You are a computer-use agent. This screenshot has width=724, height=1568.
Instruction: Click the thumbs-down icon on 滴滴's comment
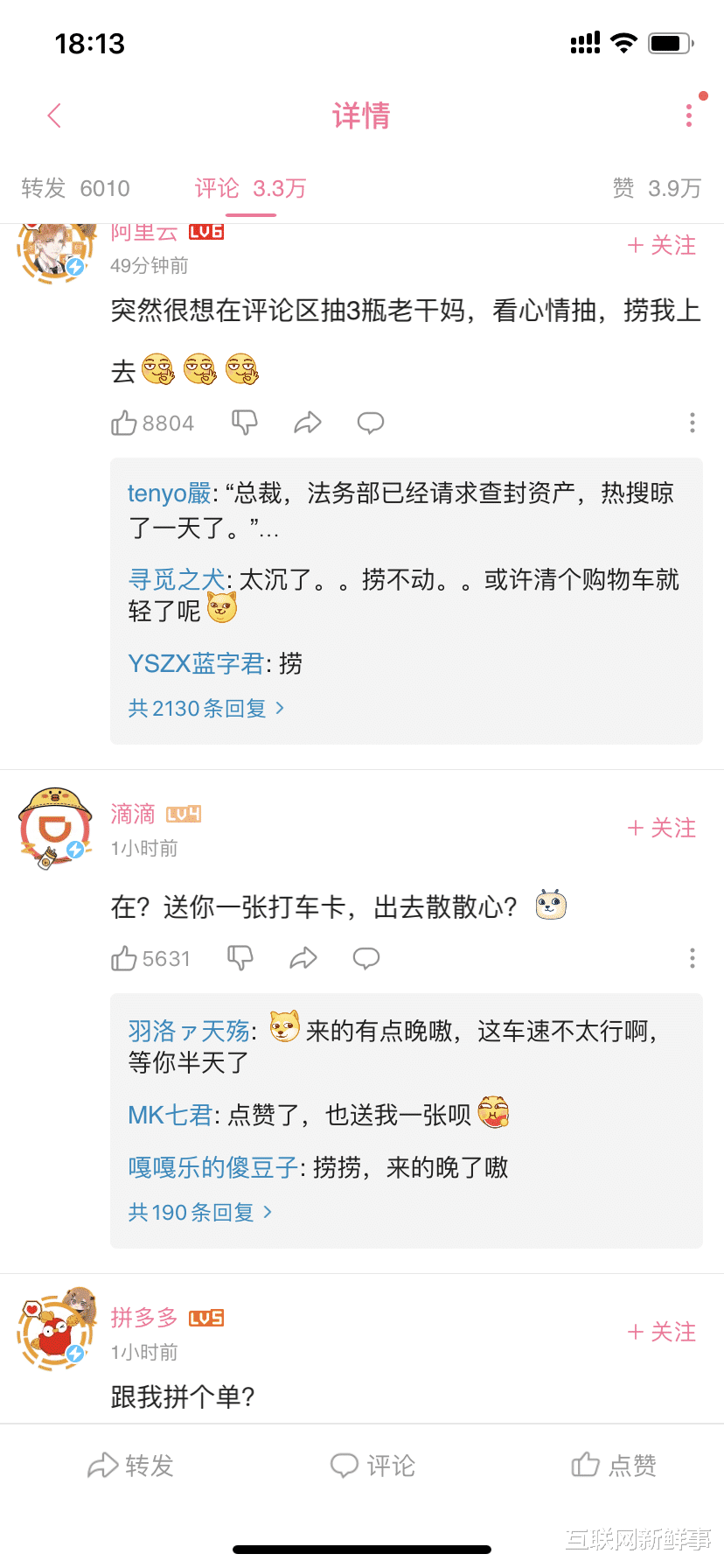pyautogui.click(x=240, y=958)
